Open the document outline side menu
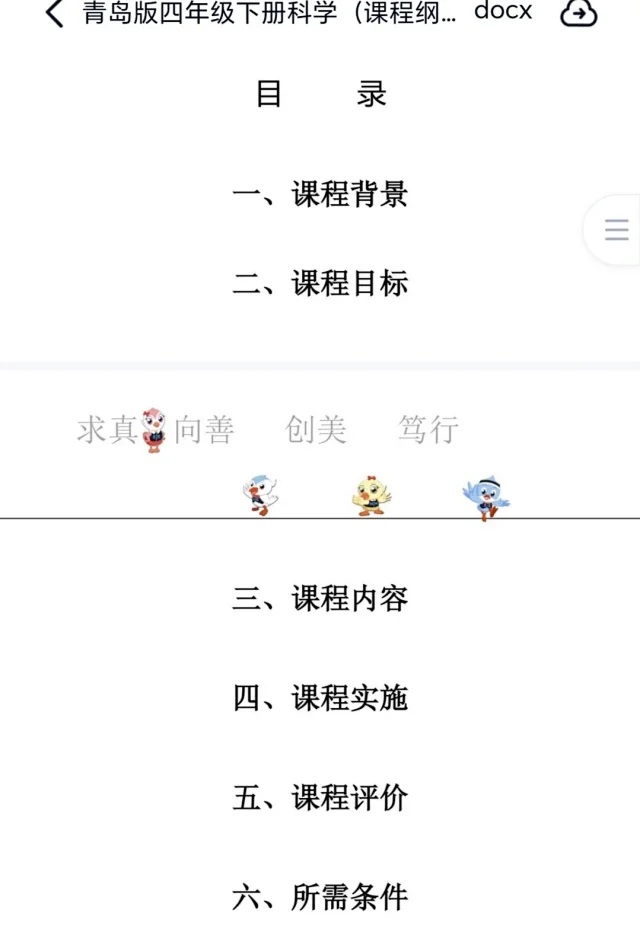 616,230
